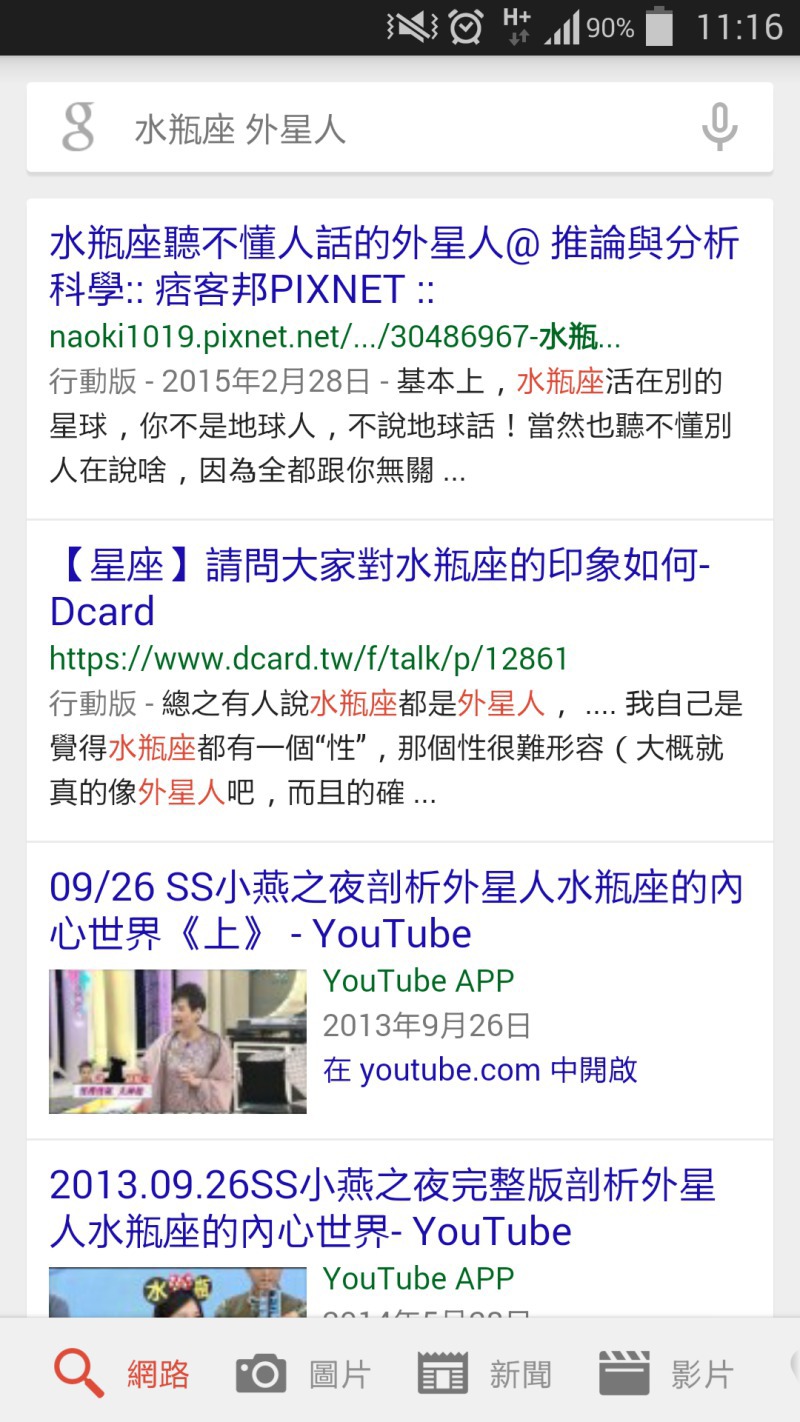
Task: Open the Dcard result about 水瓶座的印象
Action: coord(380,589)
